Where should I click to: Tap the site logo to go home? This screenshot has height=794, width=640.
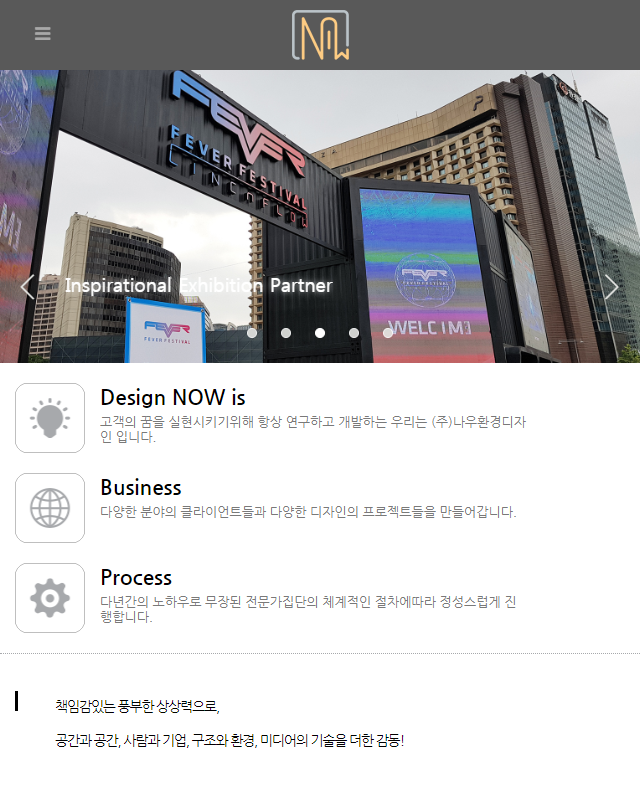[x=320, y=35]
